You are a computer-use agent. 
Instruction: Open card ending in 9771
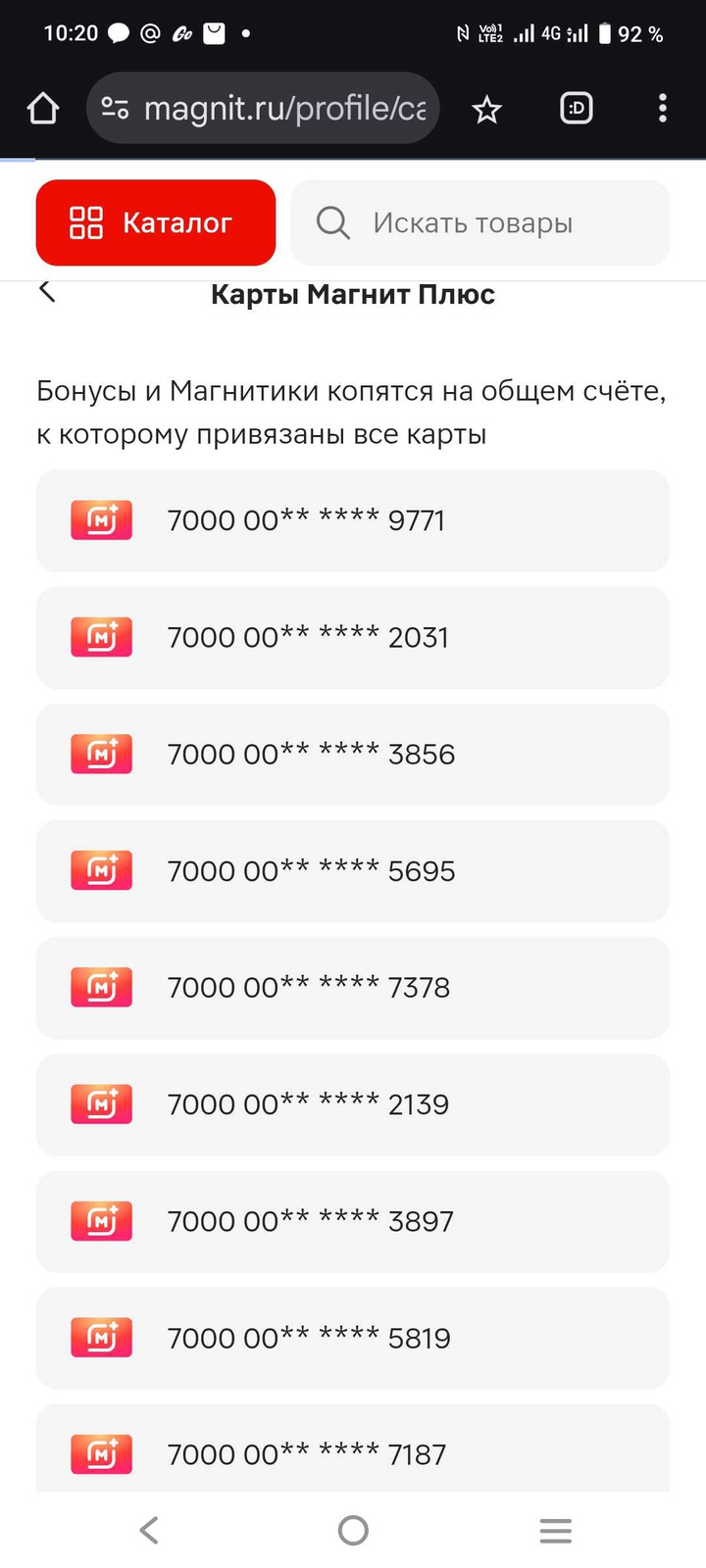click(352, 520)
